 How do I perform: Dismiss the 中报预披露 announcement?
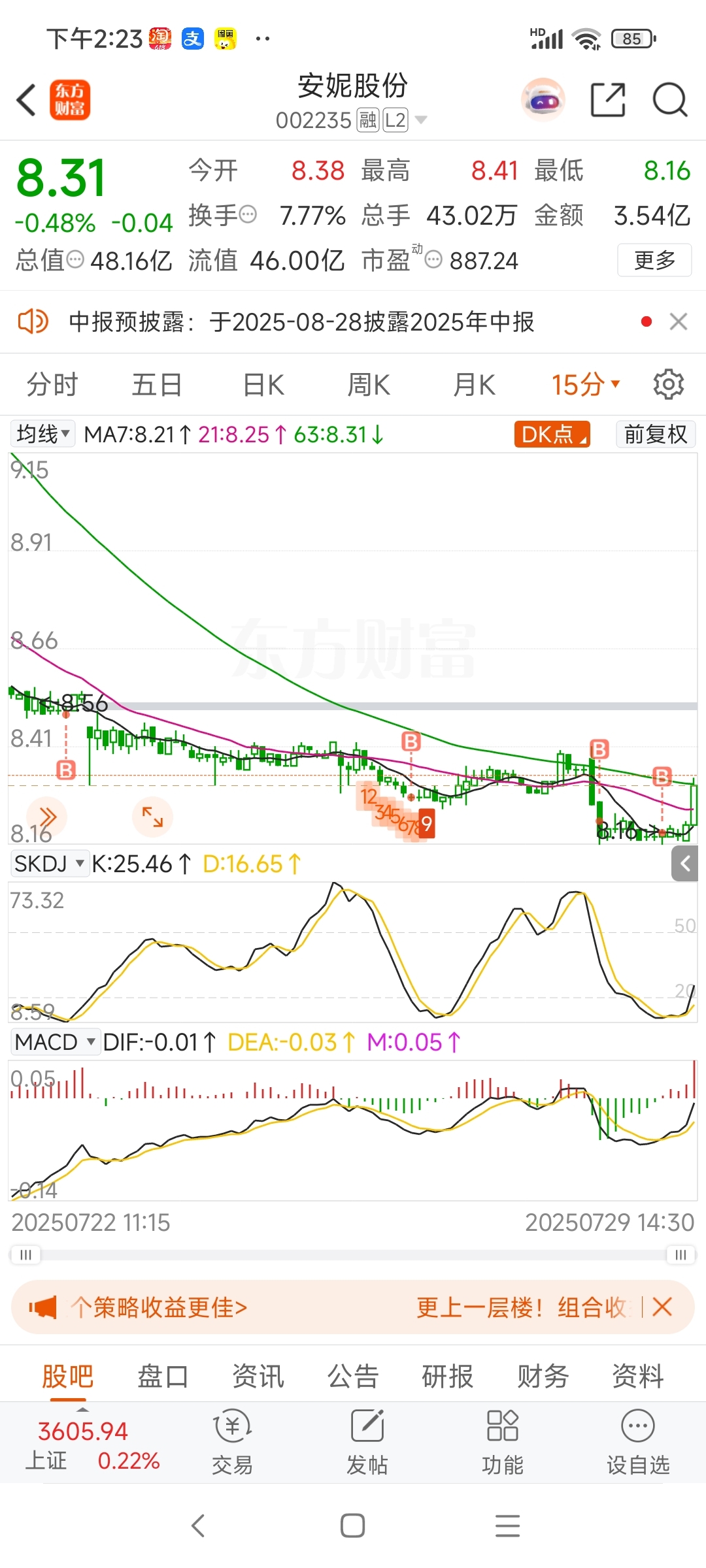[679, 321]
